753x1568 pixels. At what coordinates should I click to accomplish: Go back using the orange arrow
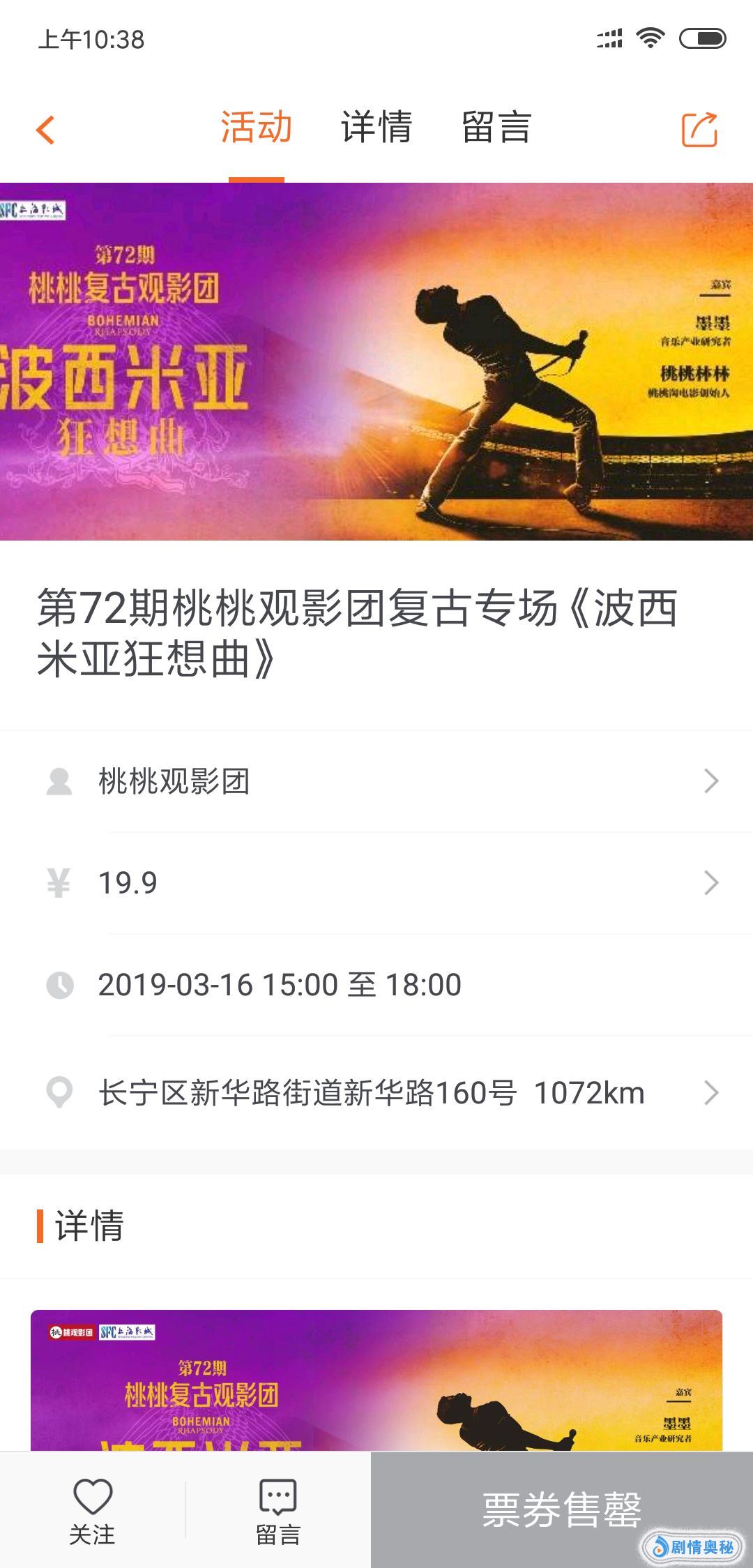point(46,130)
